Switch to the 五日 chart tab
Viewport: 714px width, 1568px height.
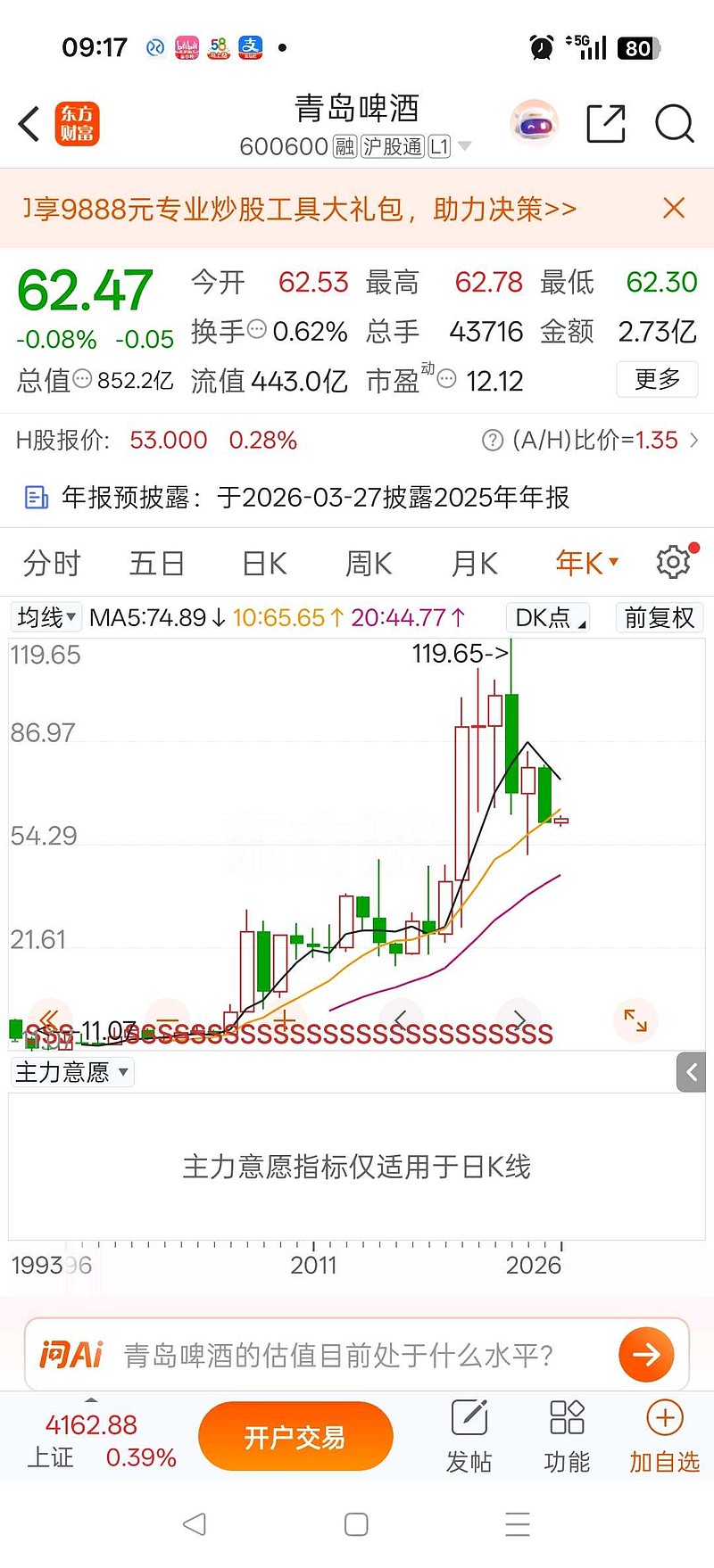point(157,564)
